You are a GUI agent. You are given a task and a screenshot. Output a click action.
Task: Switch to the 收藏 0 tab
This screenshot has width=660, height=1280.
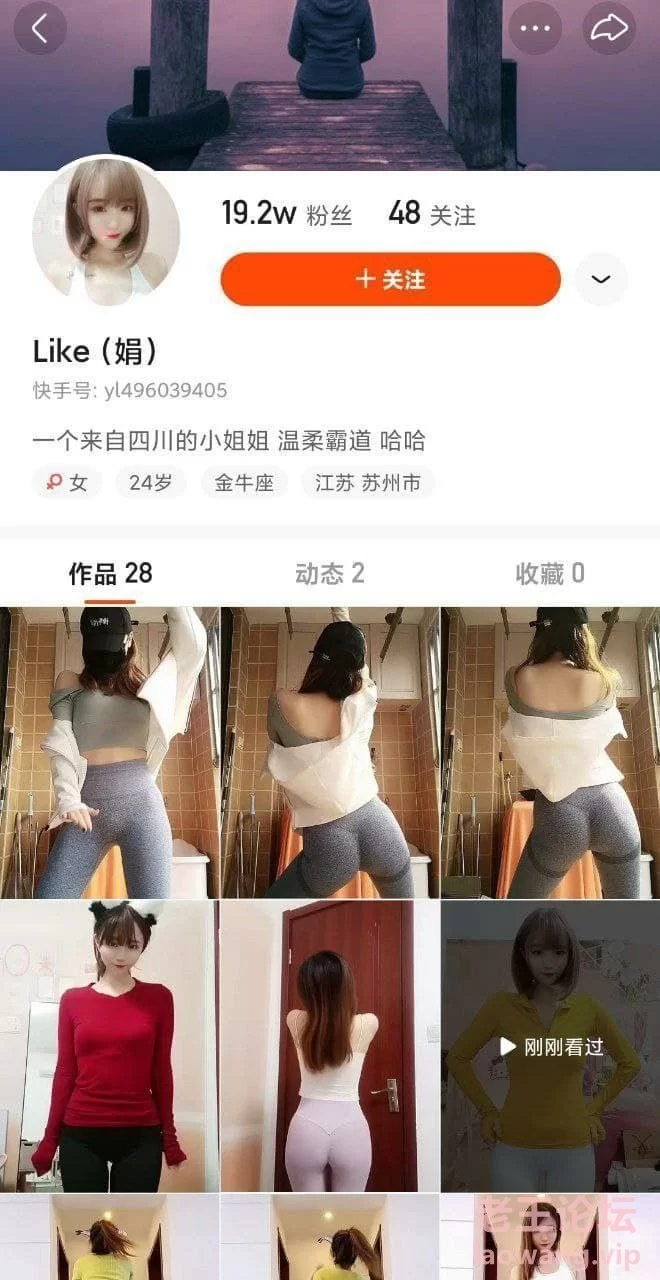(x=549, y=573)
